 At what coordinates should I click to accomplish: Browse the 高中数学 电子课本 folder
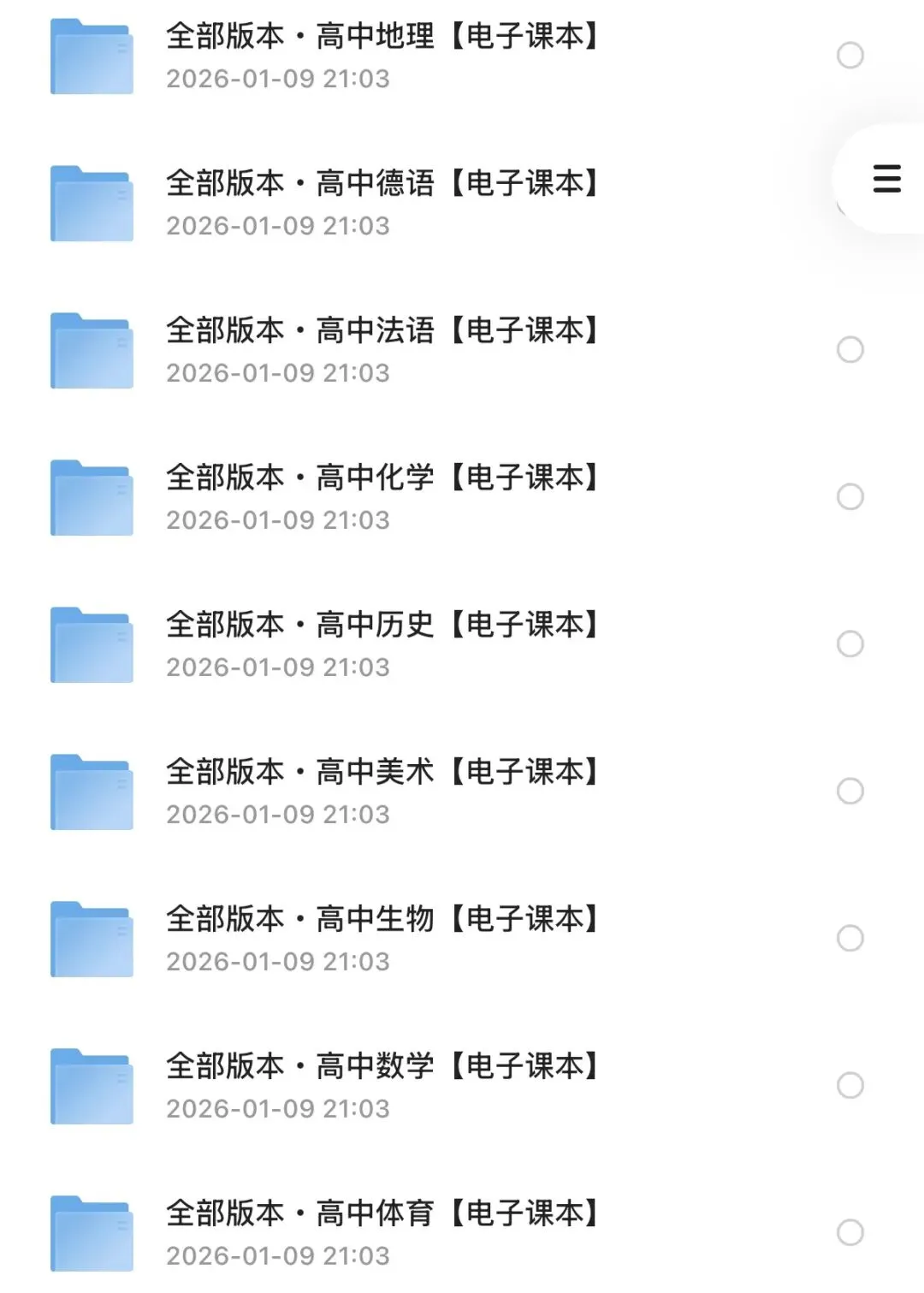pos(382,1067)
